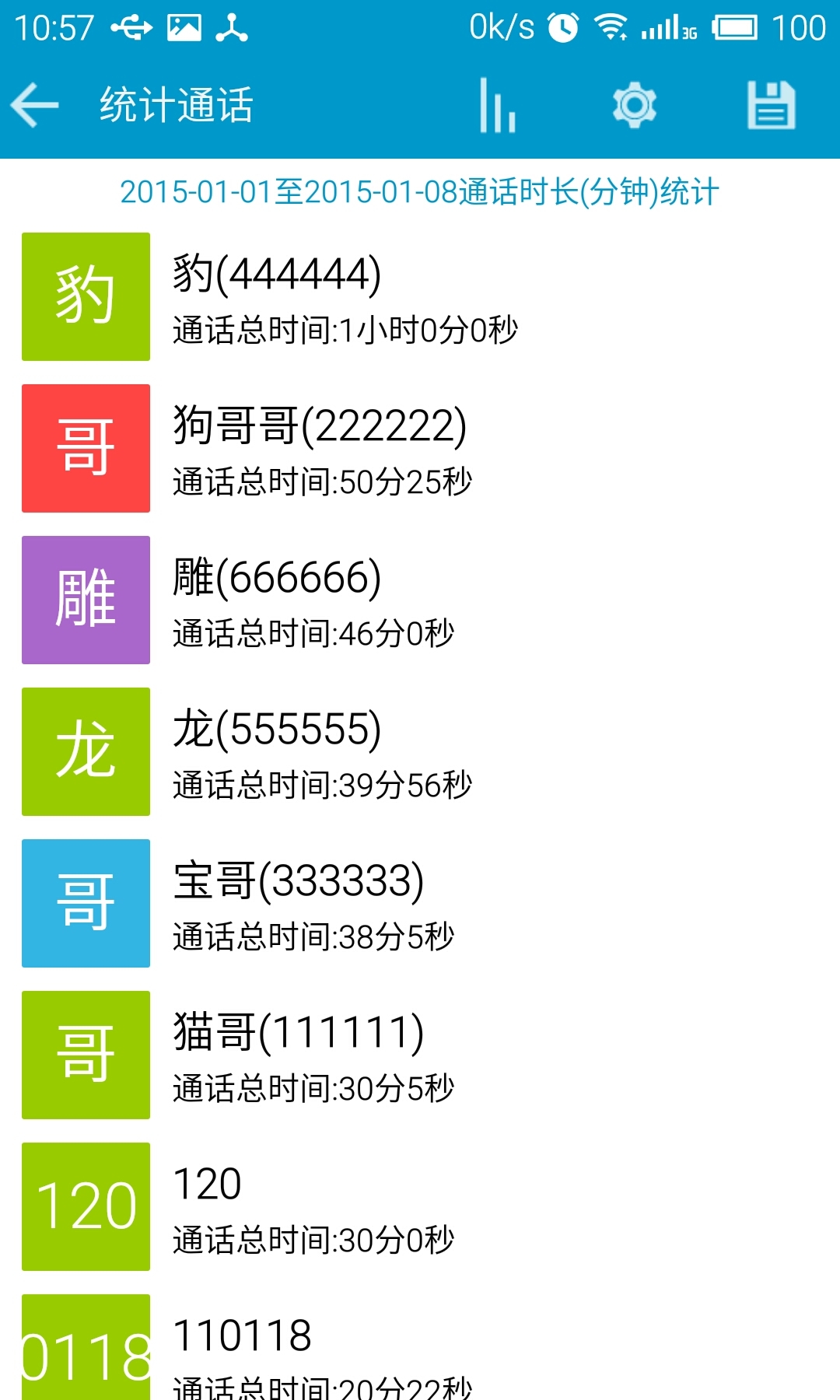The height and width of the screenshot is (1400, 840).
Task: Open the 龙(555555) row
Action: tap(420, 751)
